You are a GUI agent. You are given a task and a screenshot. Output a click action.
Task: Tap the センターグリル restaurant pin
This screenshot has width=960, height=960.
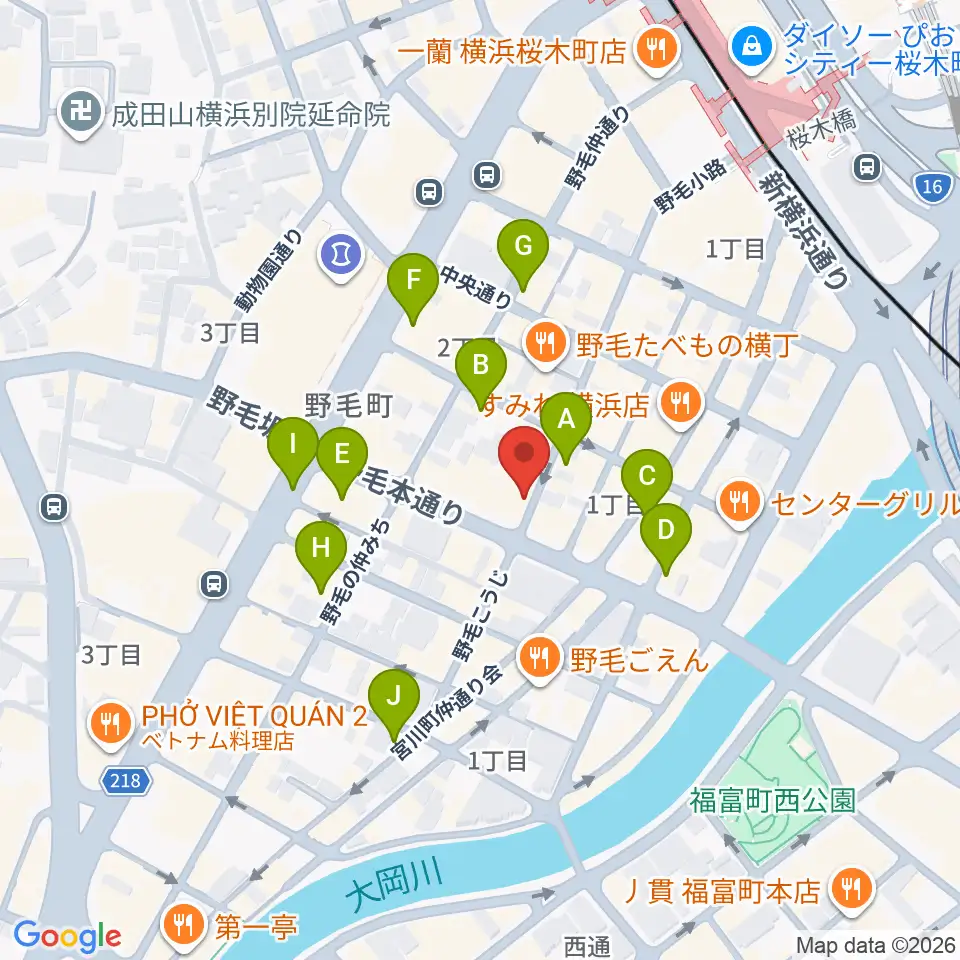point(740,504)
